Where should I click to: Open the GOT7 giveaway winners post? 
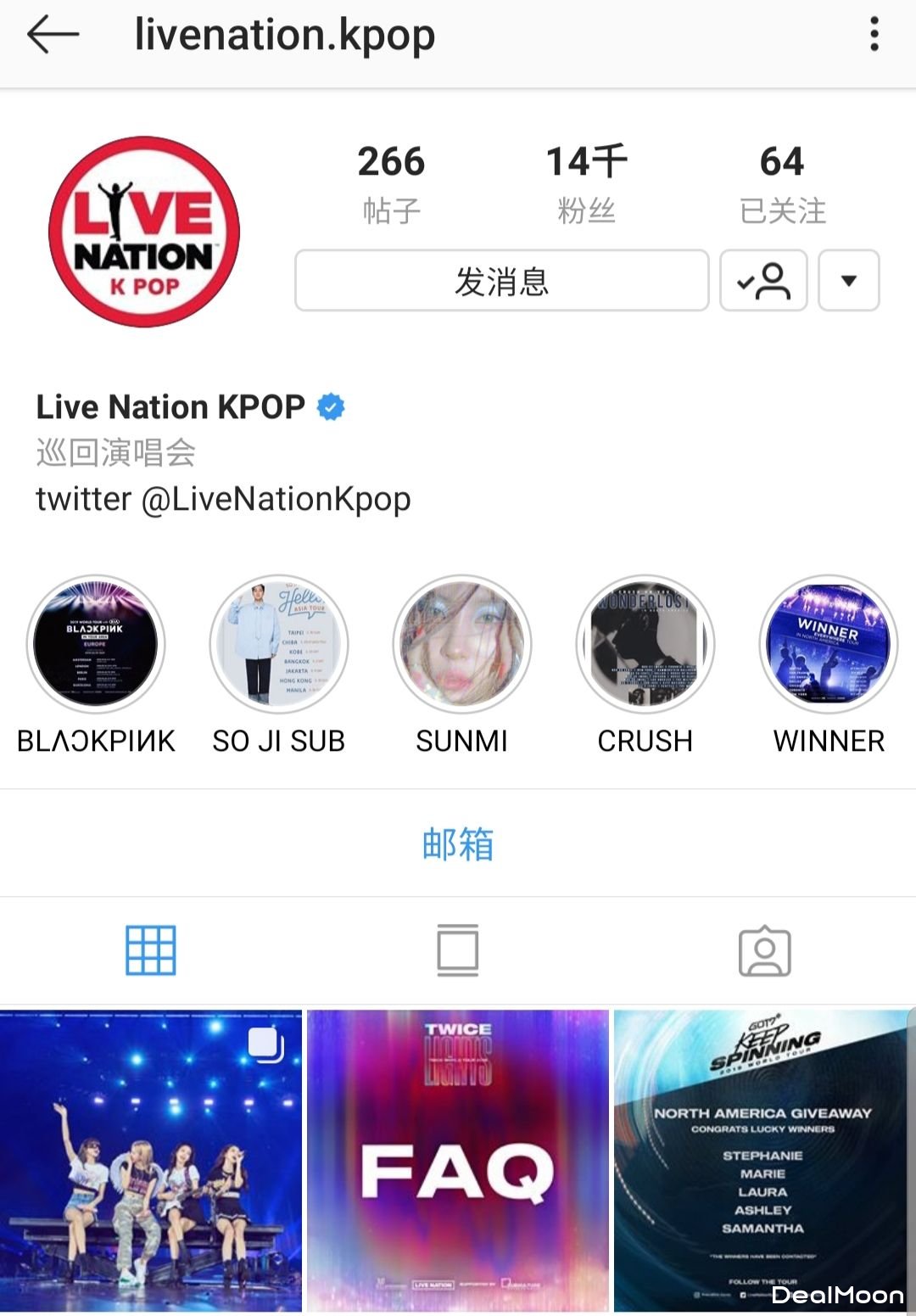point(762,1161)
